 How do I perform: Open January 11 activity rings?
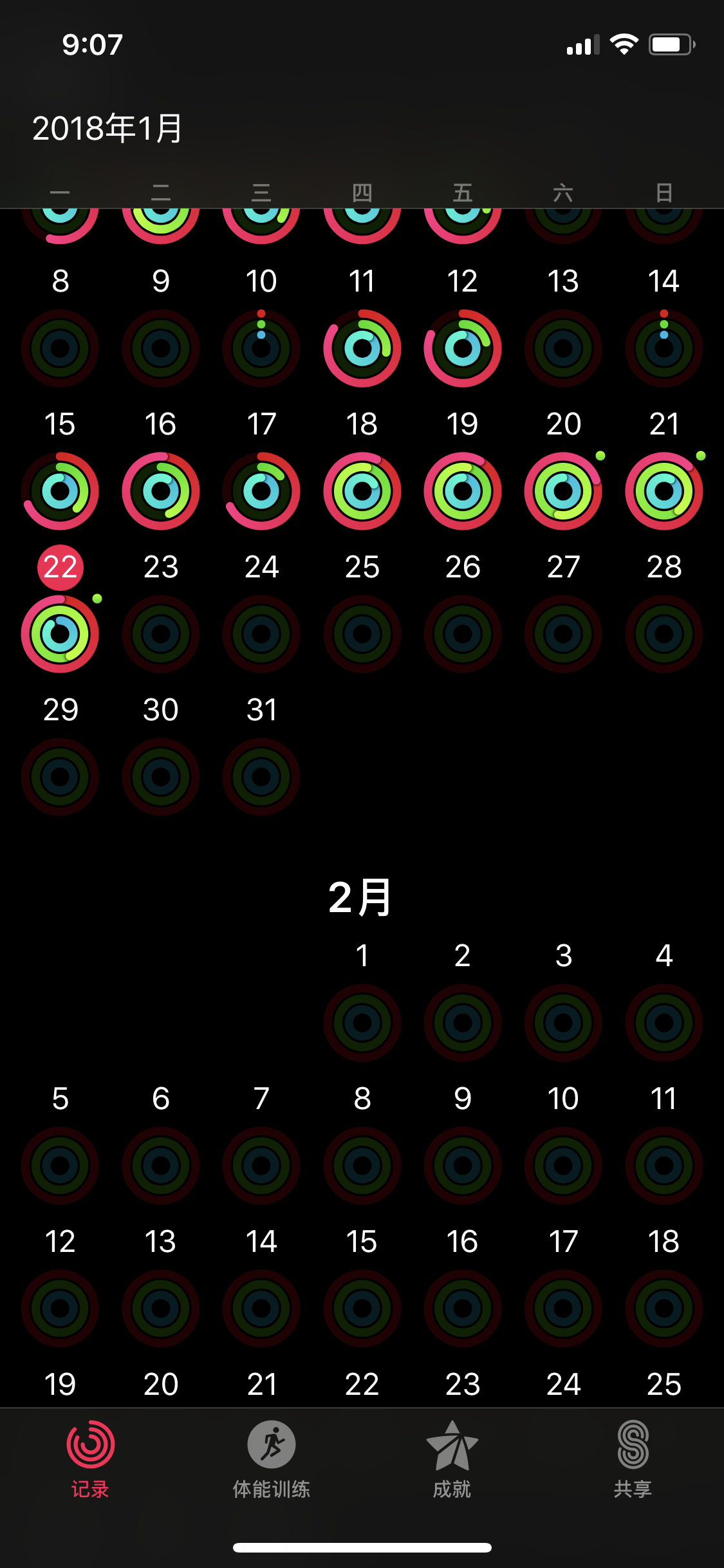(362, 348)
